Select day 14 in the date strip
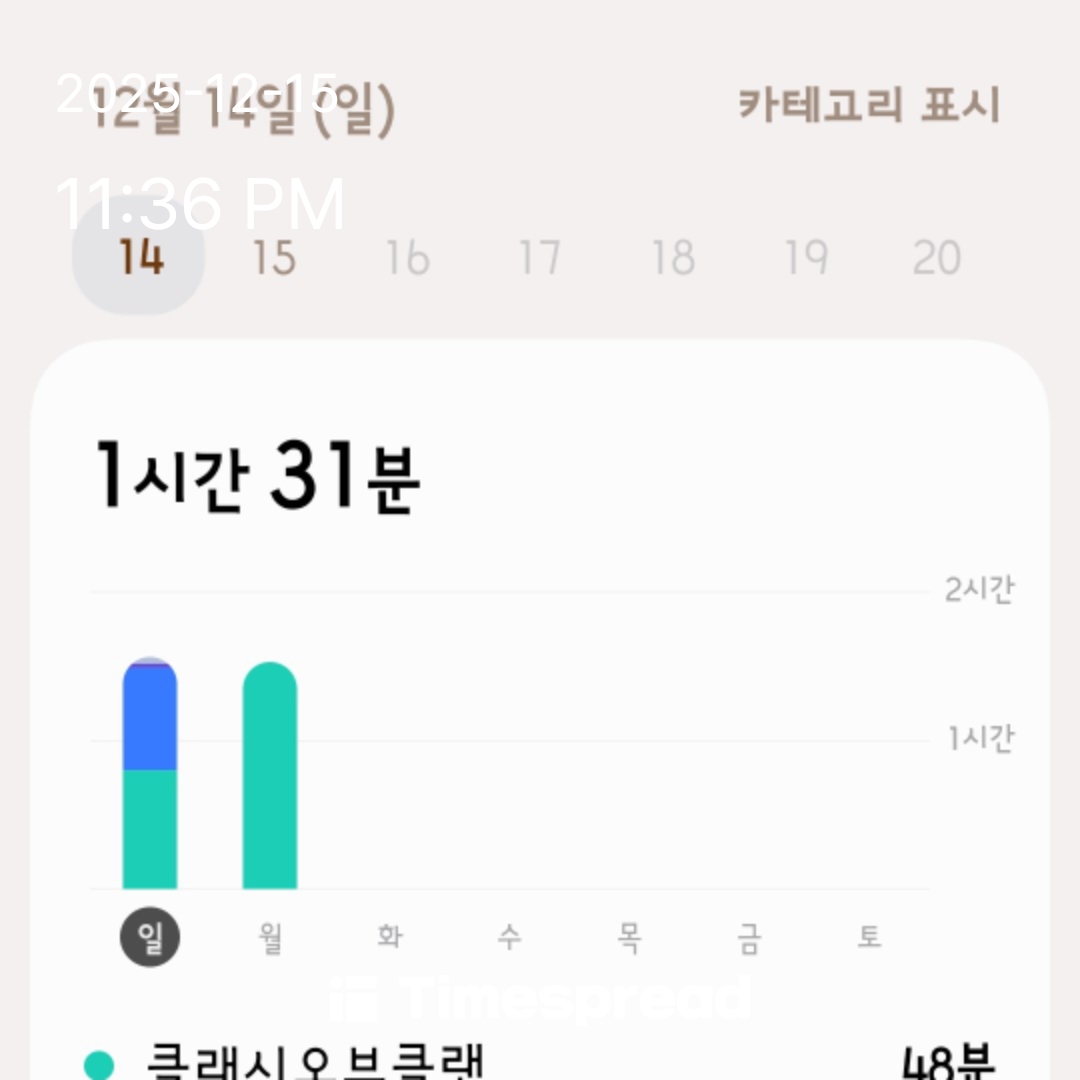 (140, 258)
